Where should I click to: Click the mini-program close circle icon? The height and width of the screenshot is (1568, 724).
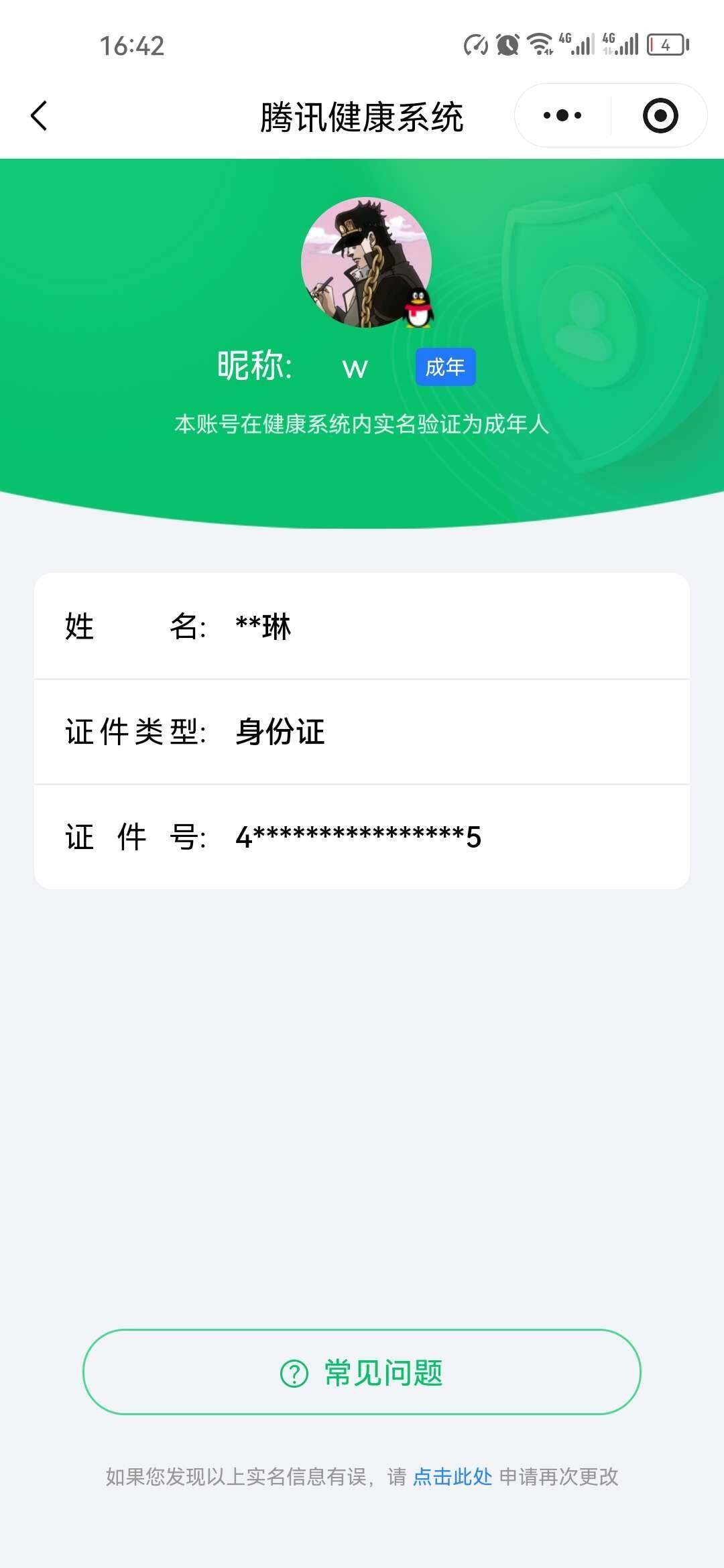click(x=660, y=115)
